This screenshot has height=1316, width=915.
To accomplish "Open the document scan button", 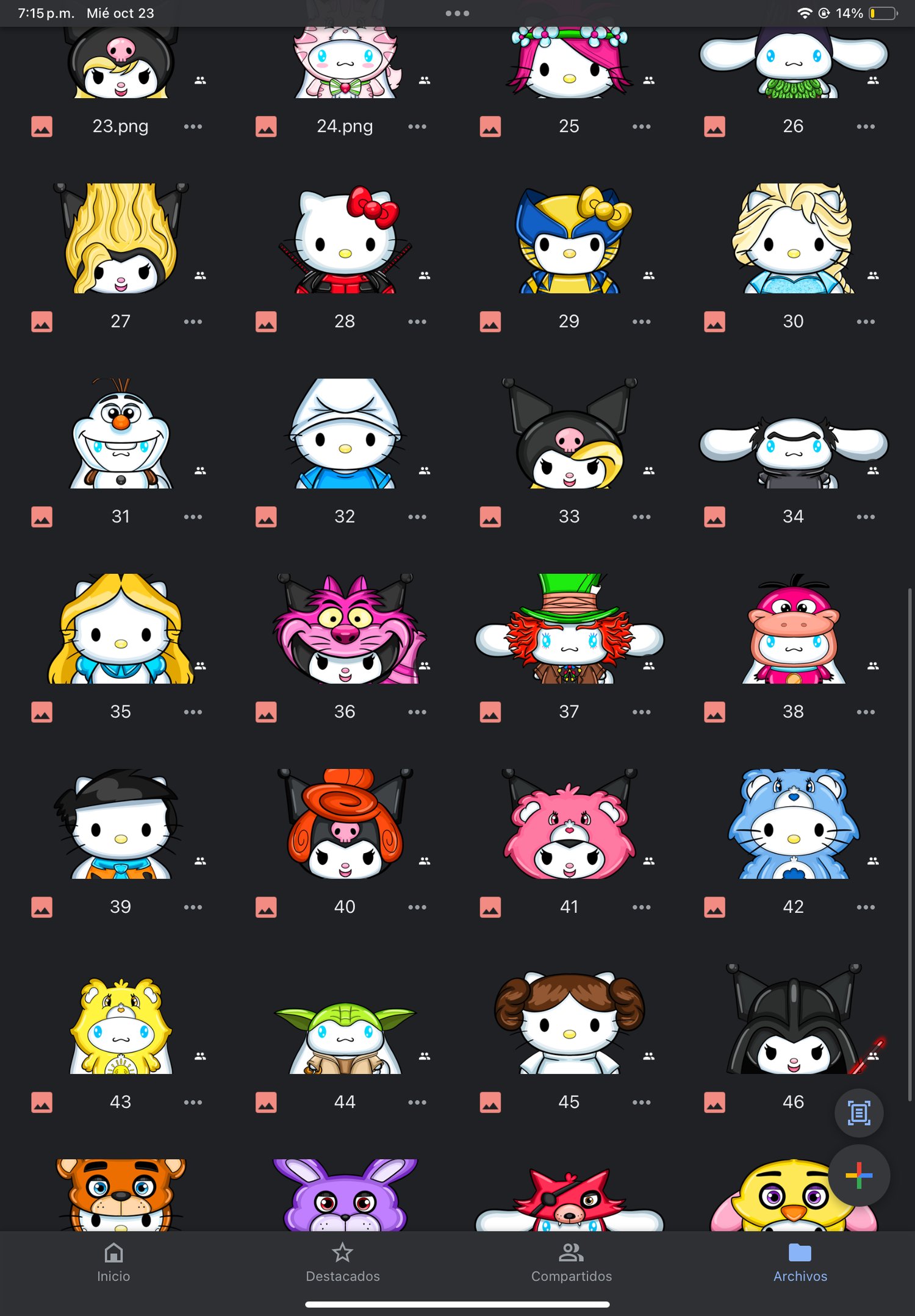I will (x=858, y=1113).
